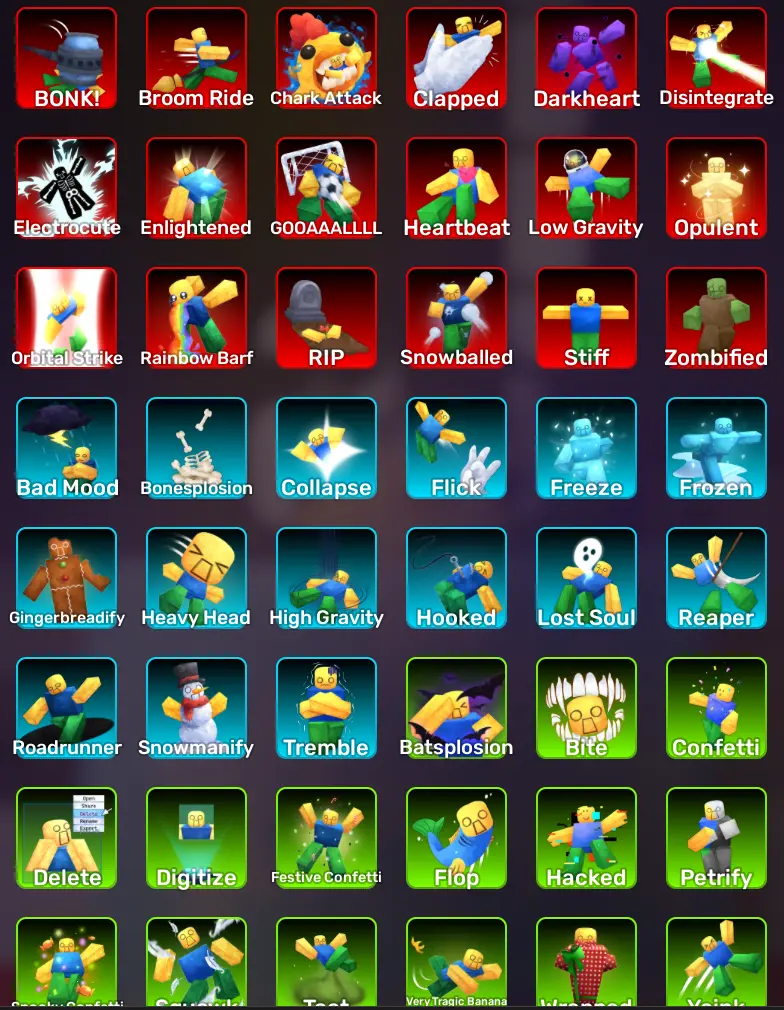Image resolution: width=784 pixels, height=1010 pixels.
Task: Tap the Flick effect
Action: [x=457, y=448]
